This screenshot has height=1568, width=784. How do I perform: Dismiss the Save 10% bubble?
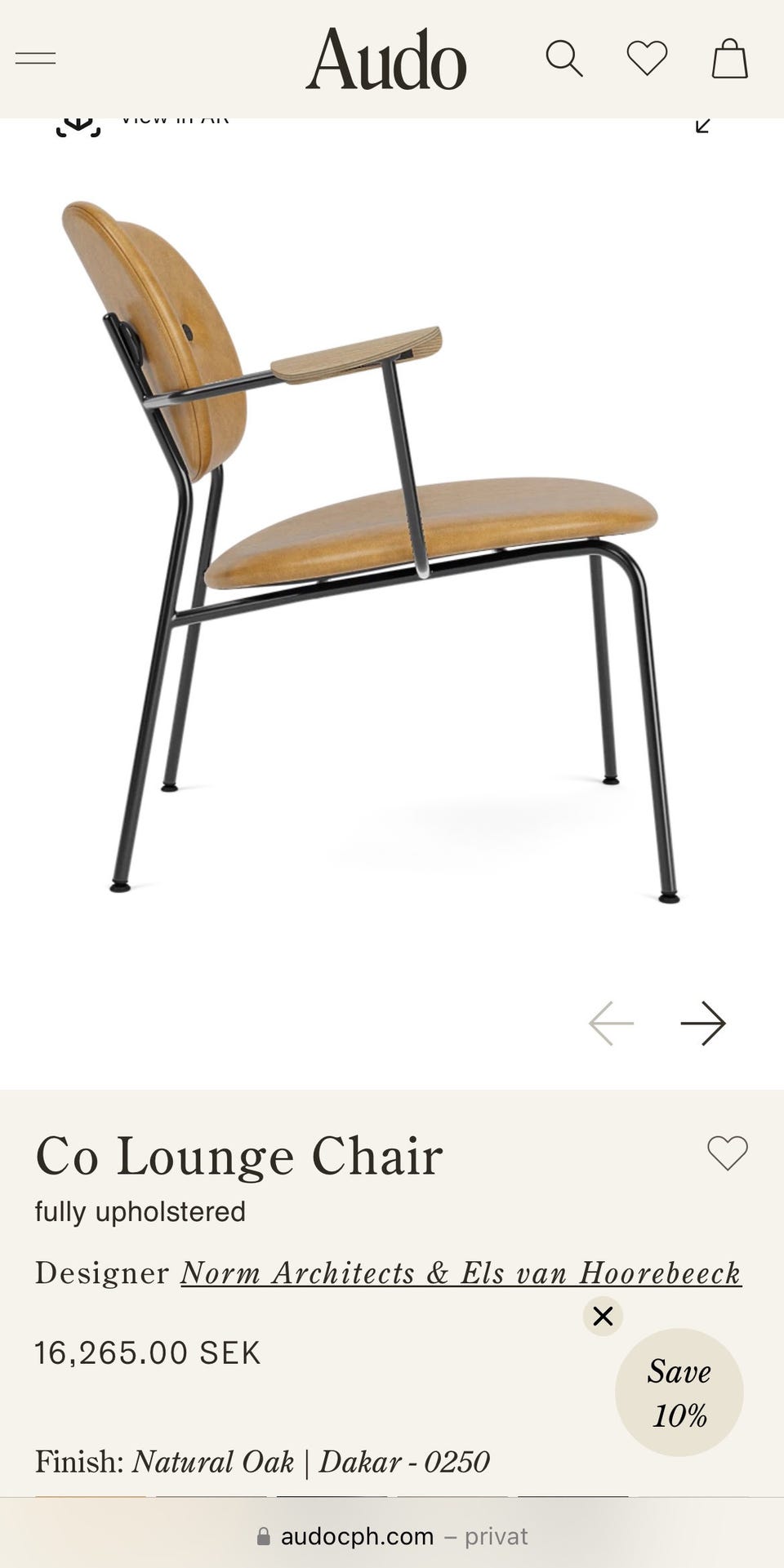pyautogui.click(x=603, y=1316)
